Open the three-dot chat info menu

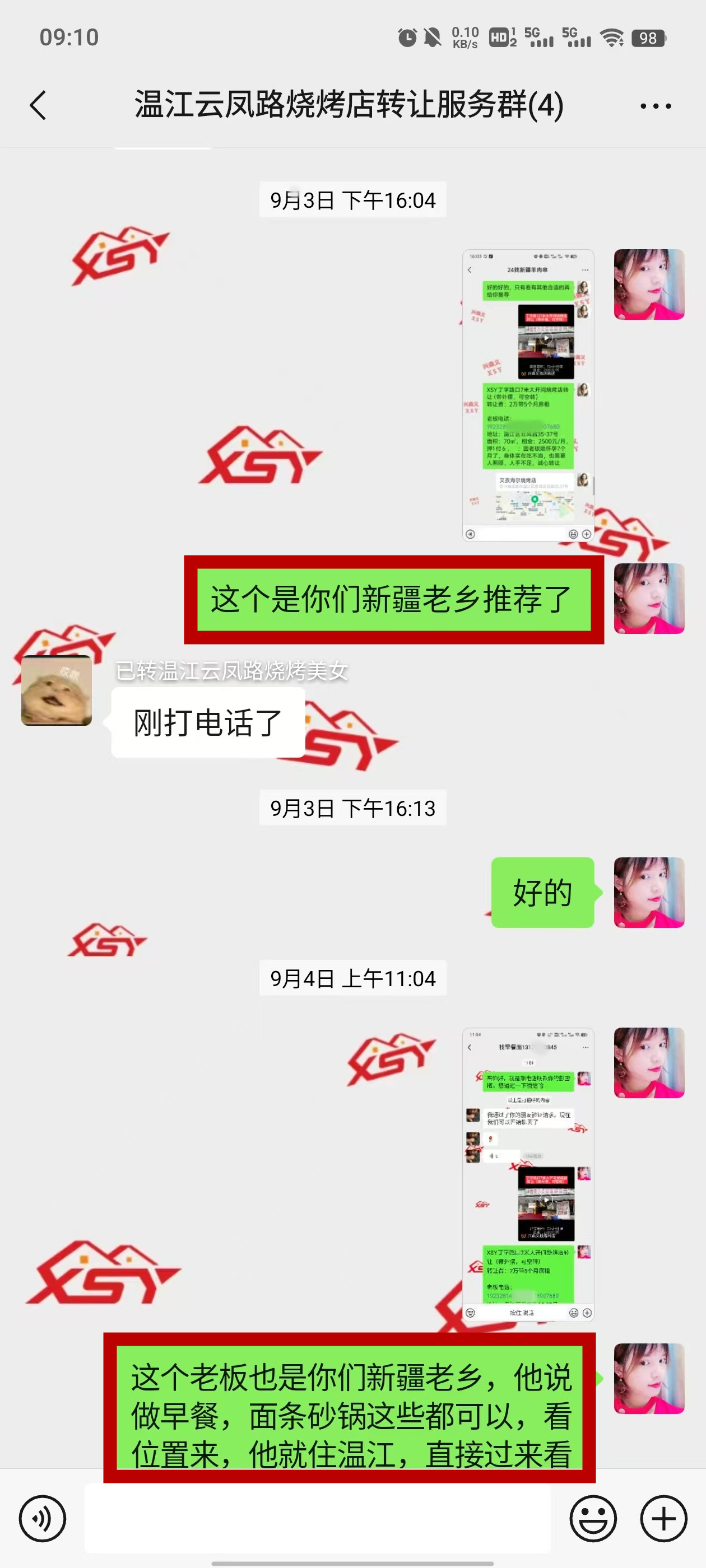pos(656,106)
